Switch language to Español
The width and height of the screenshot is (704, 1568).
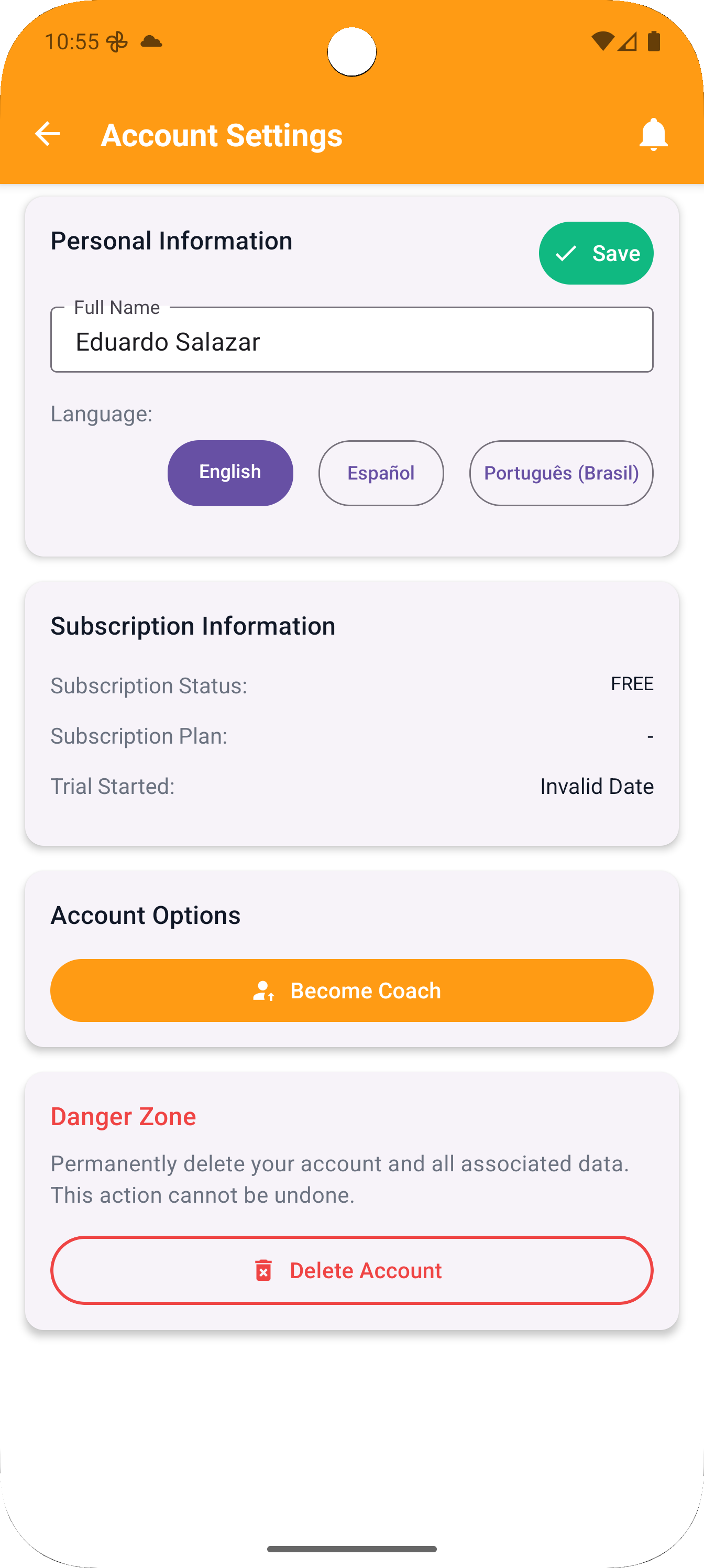point(381,473)
